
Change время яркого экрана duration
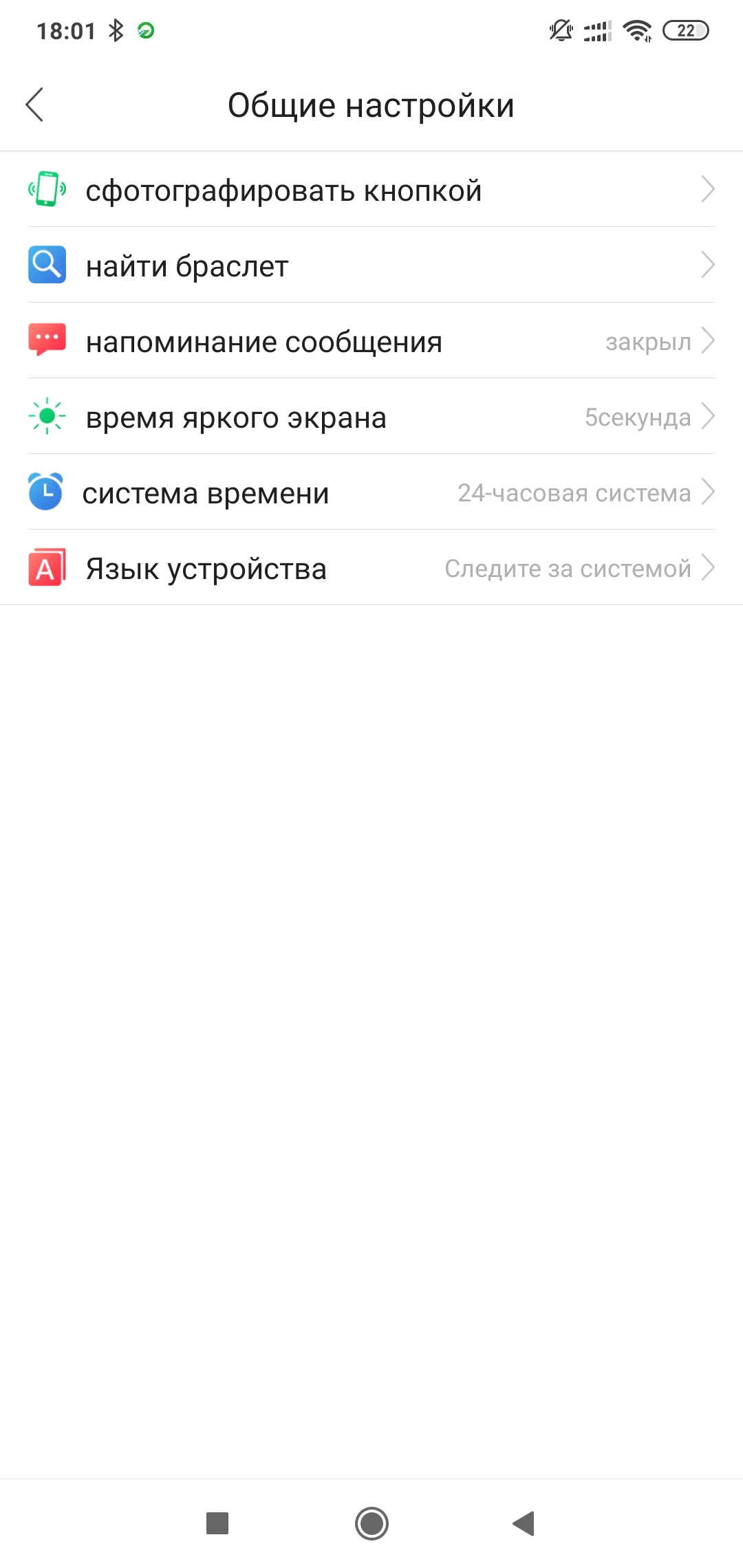point(371,417)
